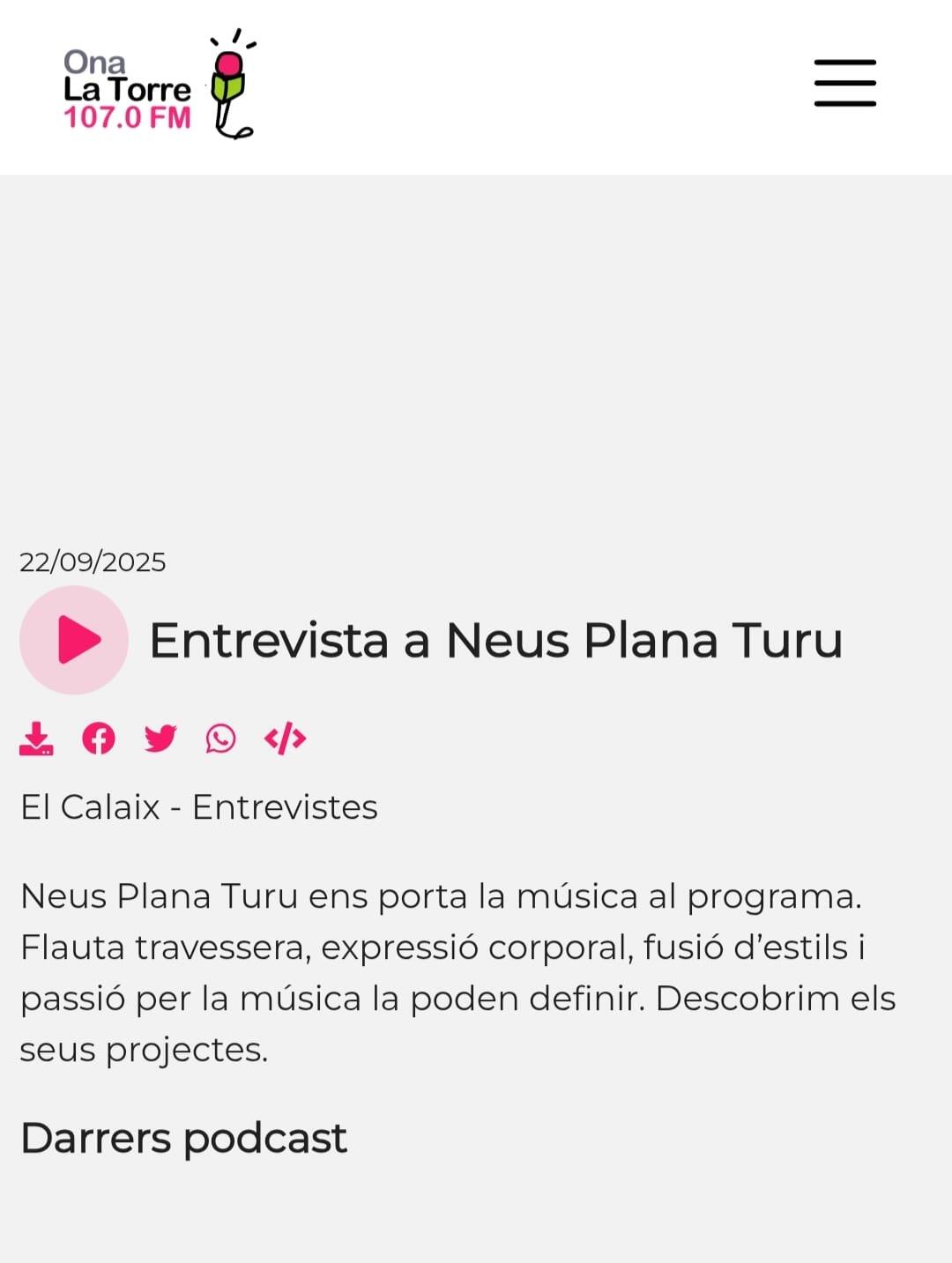The height and width of the screenshot is (1263, 952).
Task: Get the embed code for this podcast
Action: click(x=285, y=739)
